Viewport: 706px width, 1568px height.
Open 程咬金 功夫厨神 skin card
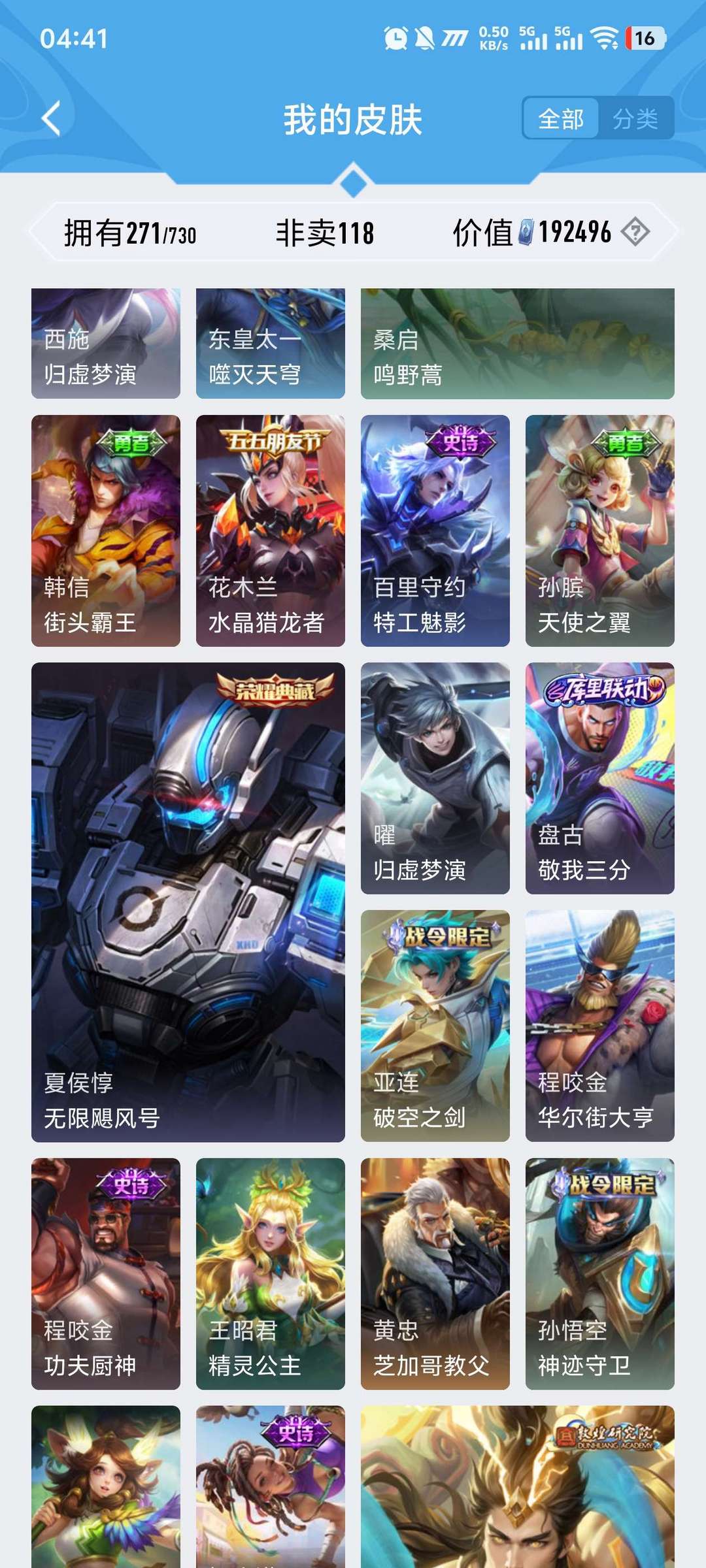pos(106,1273)
